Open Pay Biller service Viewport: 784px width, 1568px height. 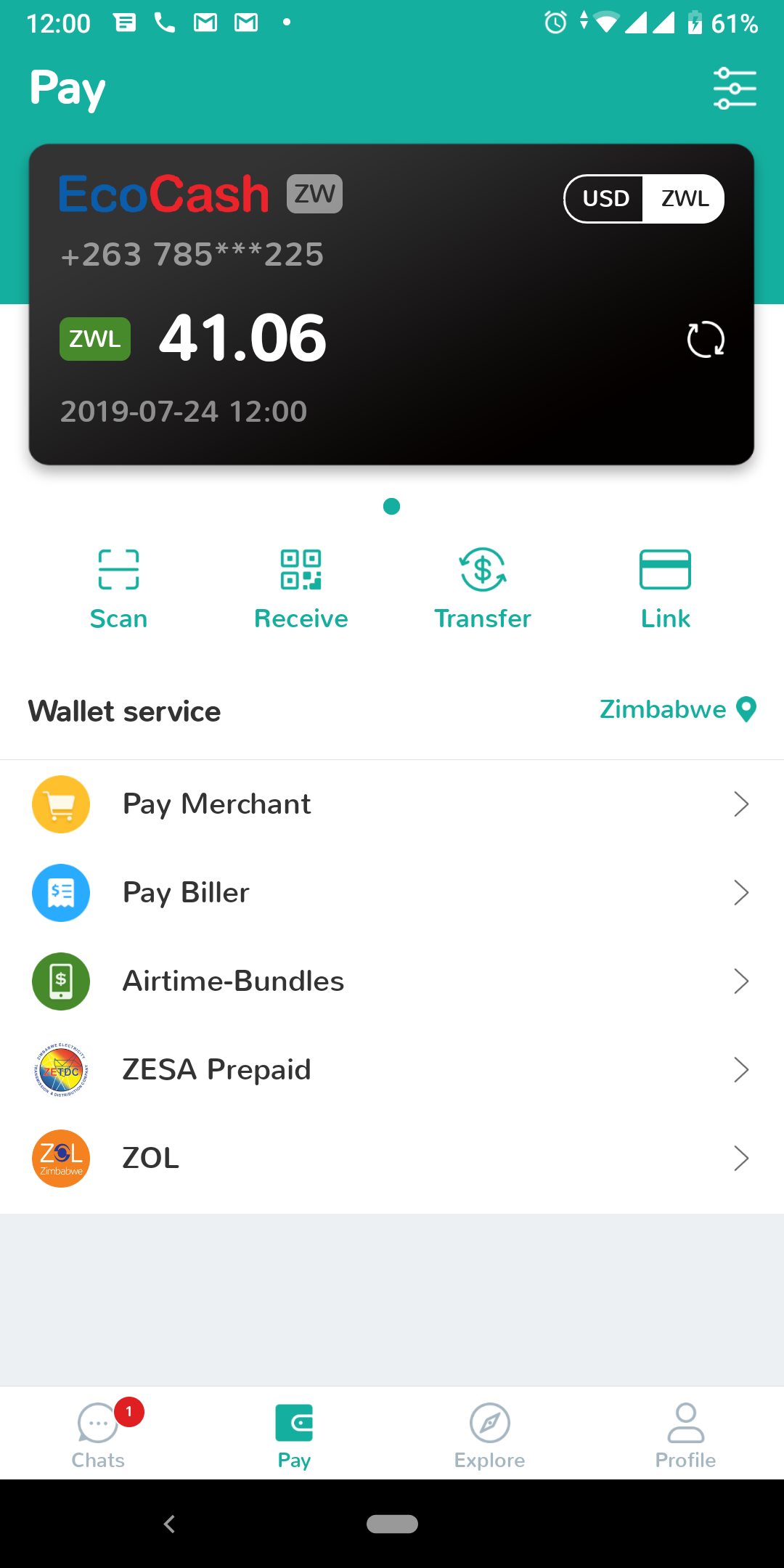392,893
